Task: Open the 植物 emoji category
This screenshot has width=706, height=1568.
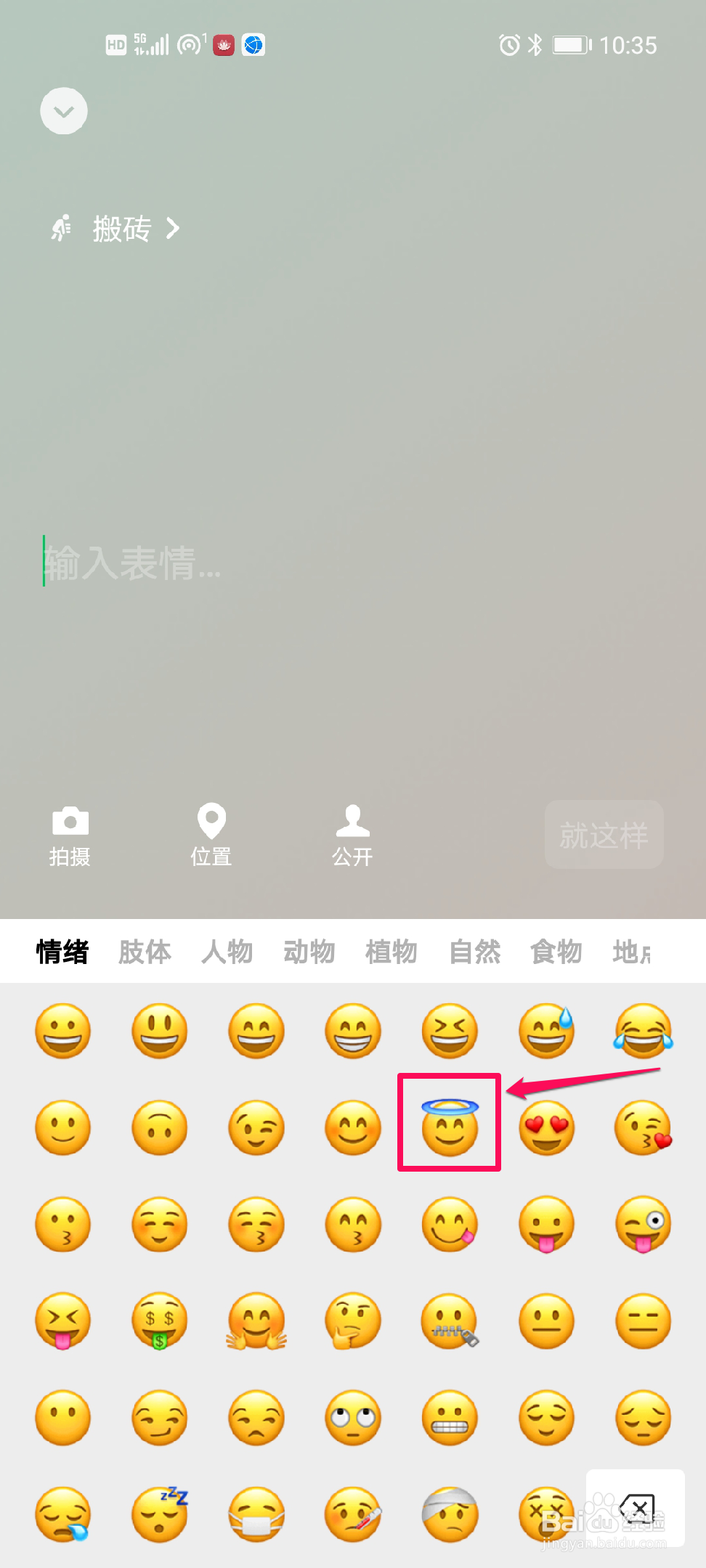Action: click(391, 952)
